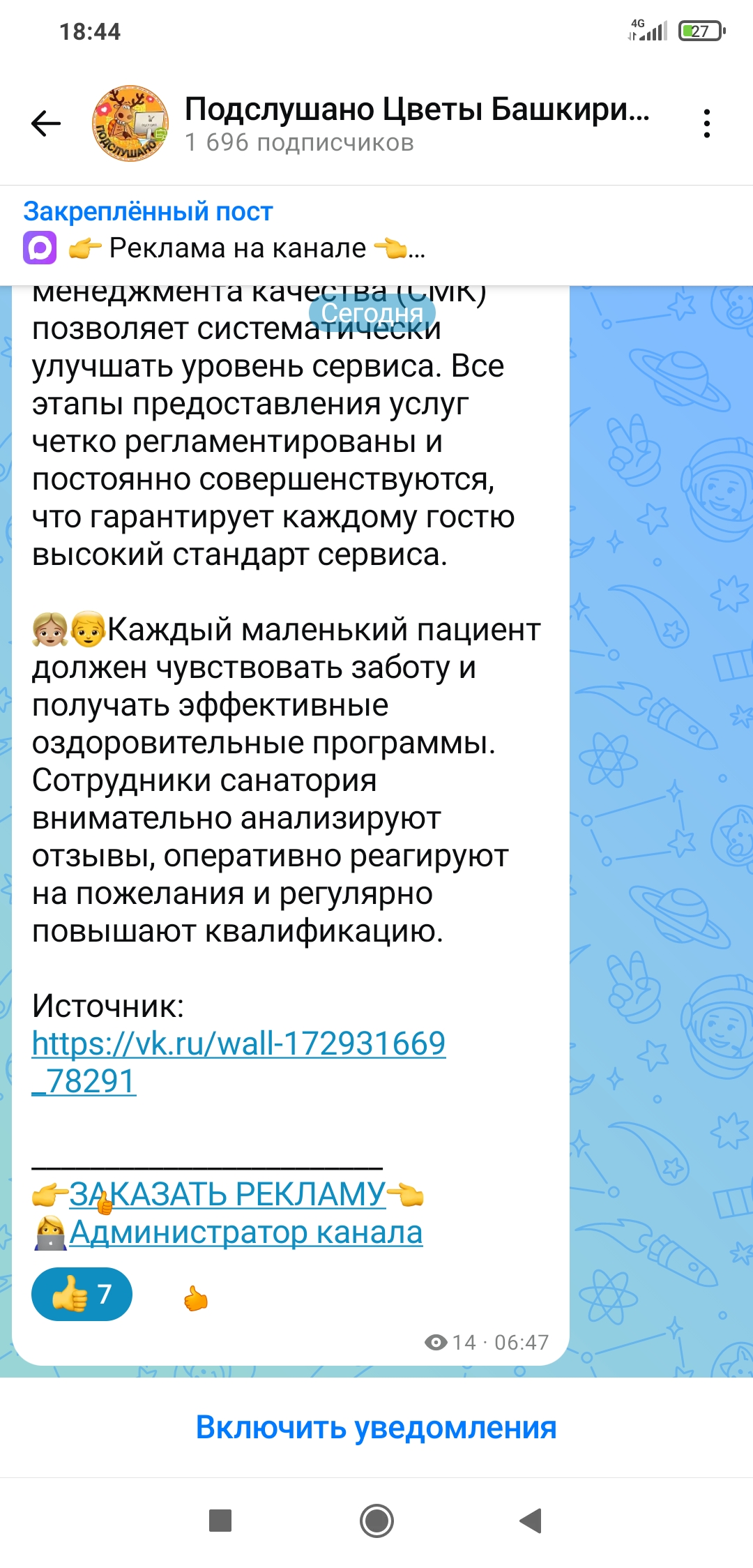Open the channel's three-dot overflow menu
Image resolution: width=753 pixels, height=1568 pixels.
pyautogui.click(x=706, y=123)
